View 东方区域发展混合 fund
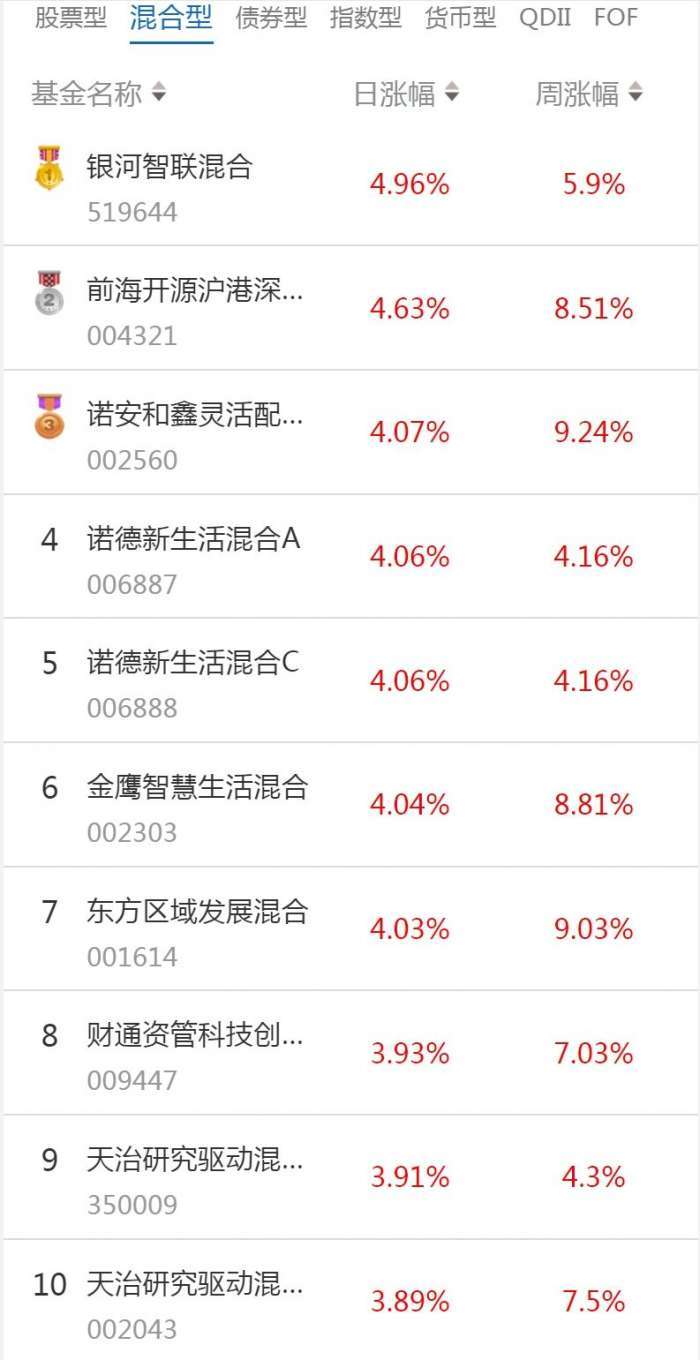Viewport: 700px width, 1360px height. [x=197, y=930]
